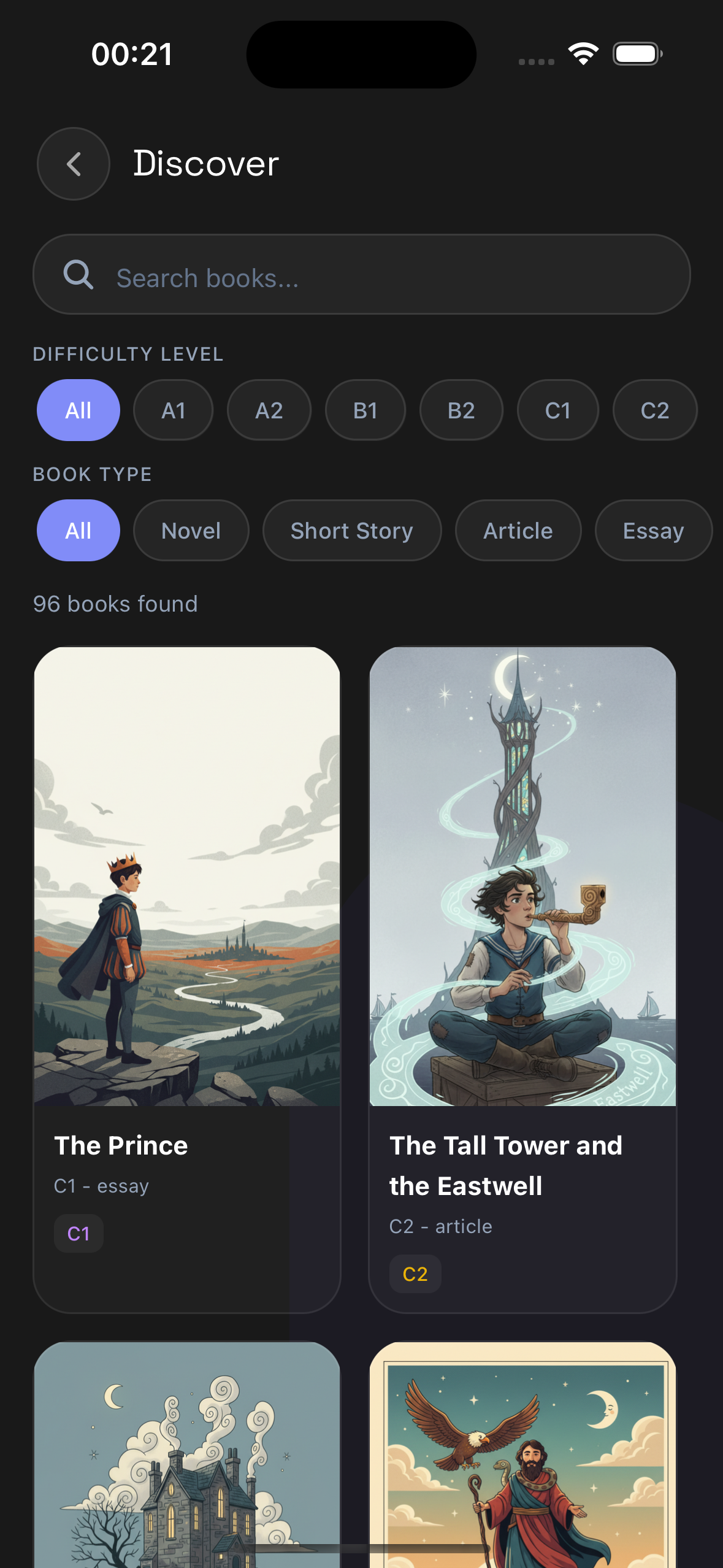Enable the B1 difficulty filter
Screen dimensions: 723x1568
pos(365,410)
